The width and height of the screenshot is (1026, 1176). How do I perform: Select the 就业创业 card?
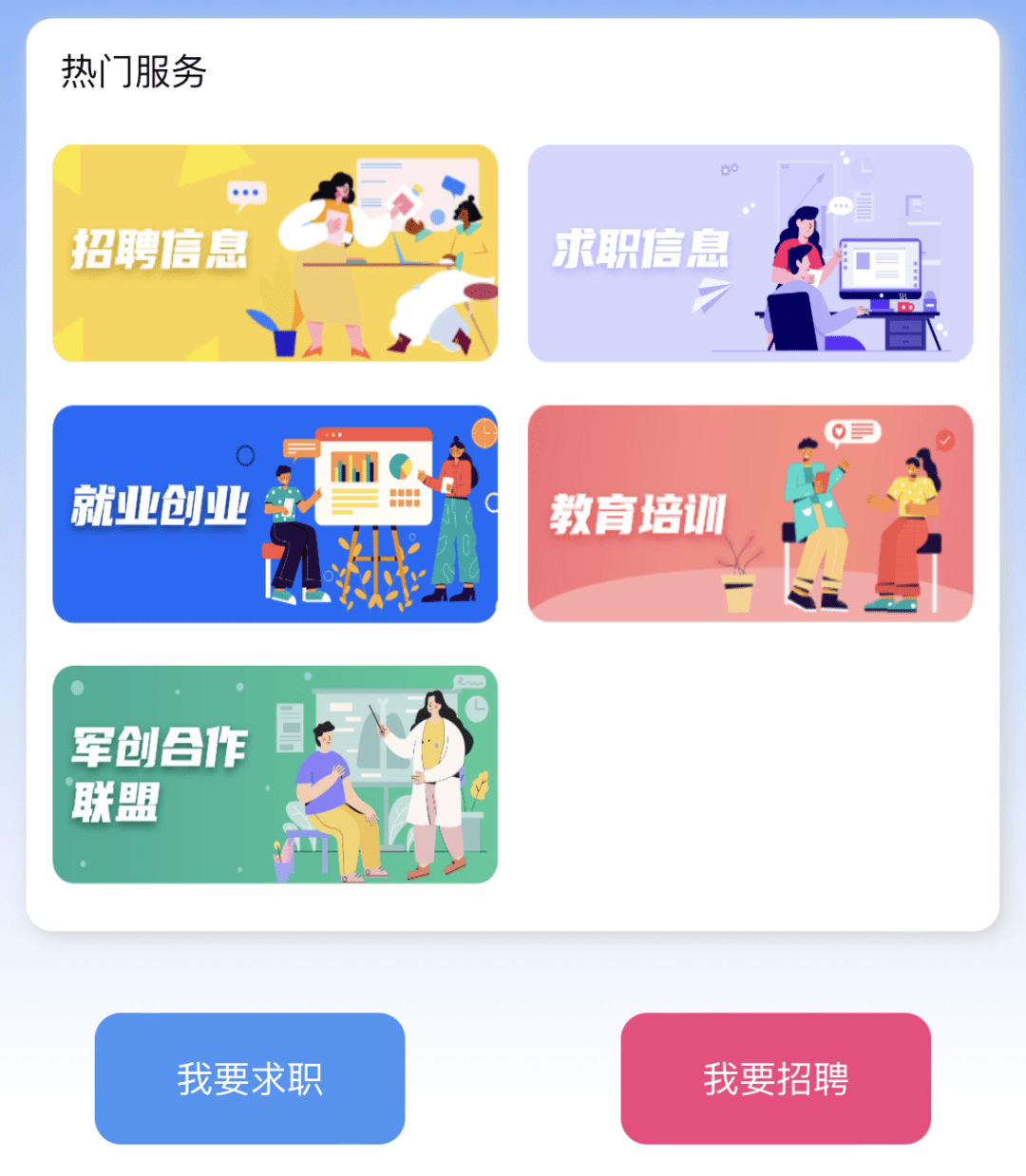[x=275, y=514]
